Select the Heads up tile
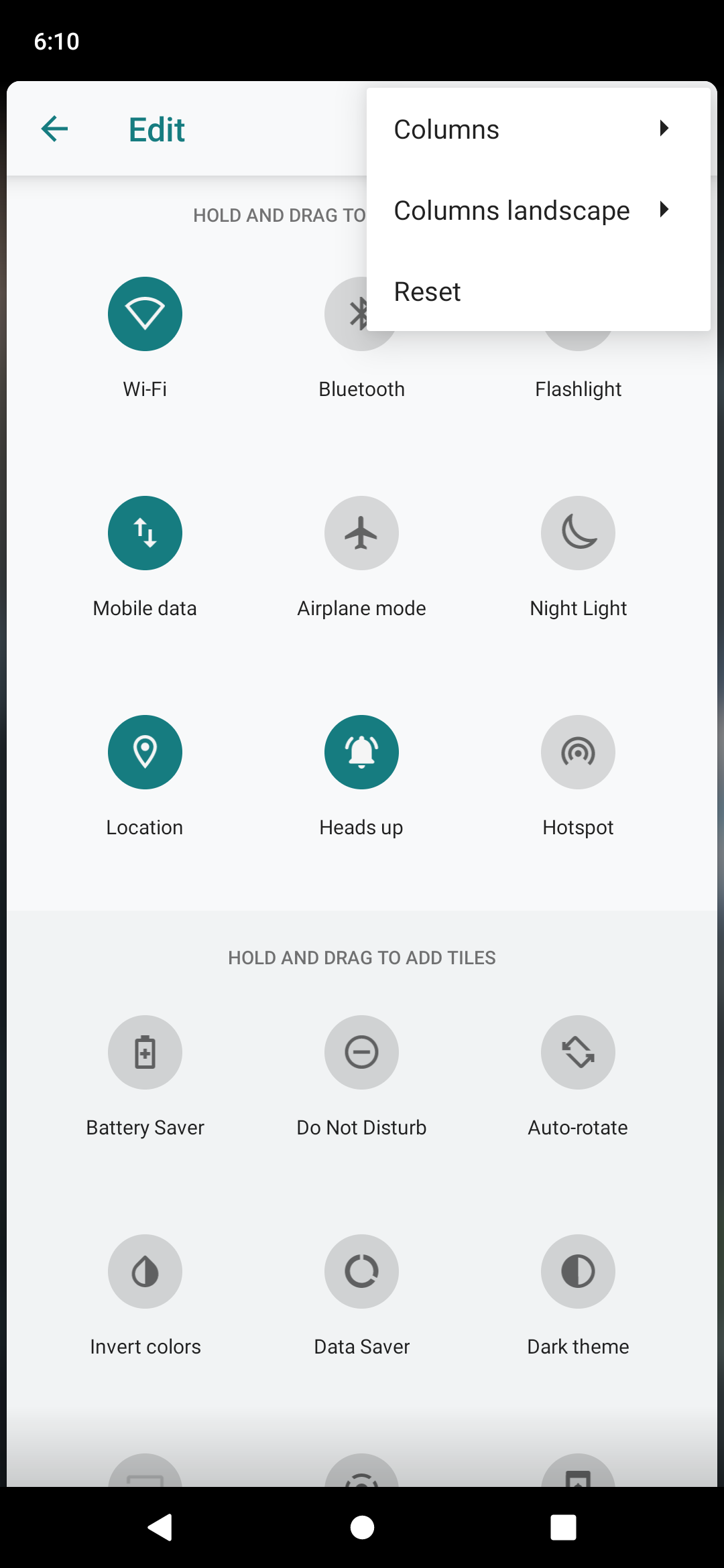The height and width of the screenshot is (1568, 724). 361,752
